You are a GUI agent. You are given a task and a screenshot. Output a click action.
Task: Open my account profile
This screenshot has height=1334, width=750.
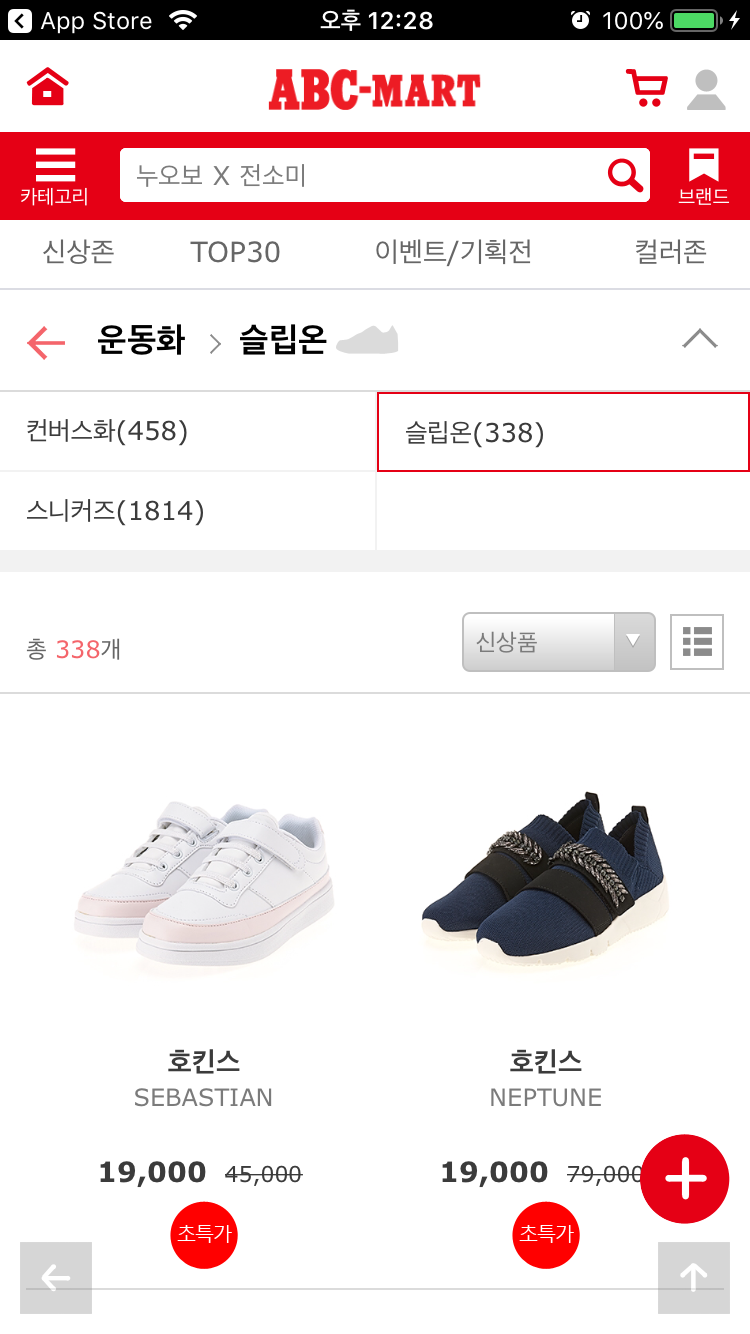pyautogui.click(x=706, y=89)
